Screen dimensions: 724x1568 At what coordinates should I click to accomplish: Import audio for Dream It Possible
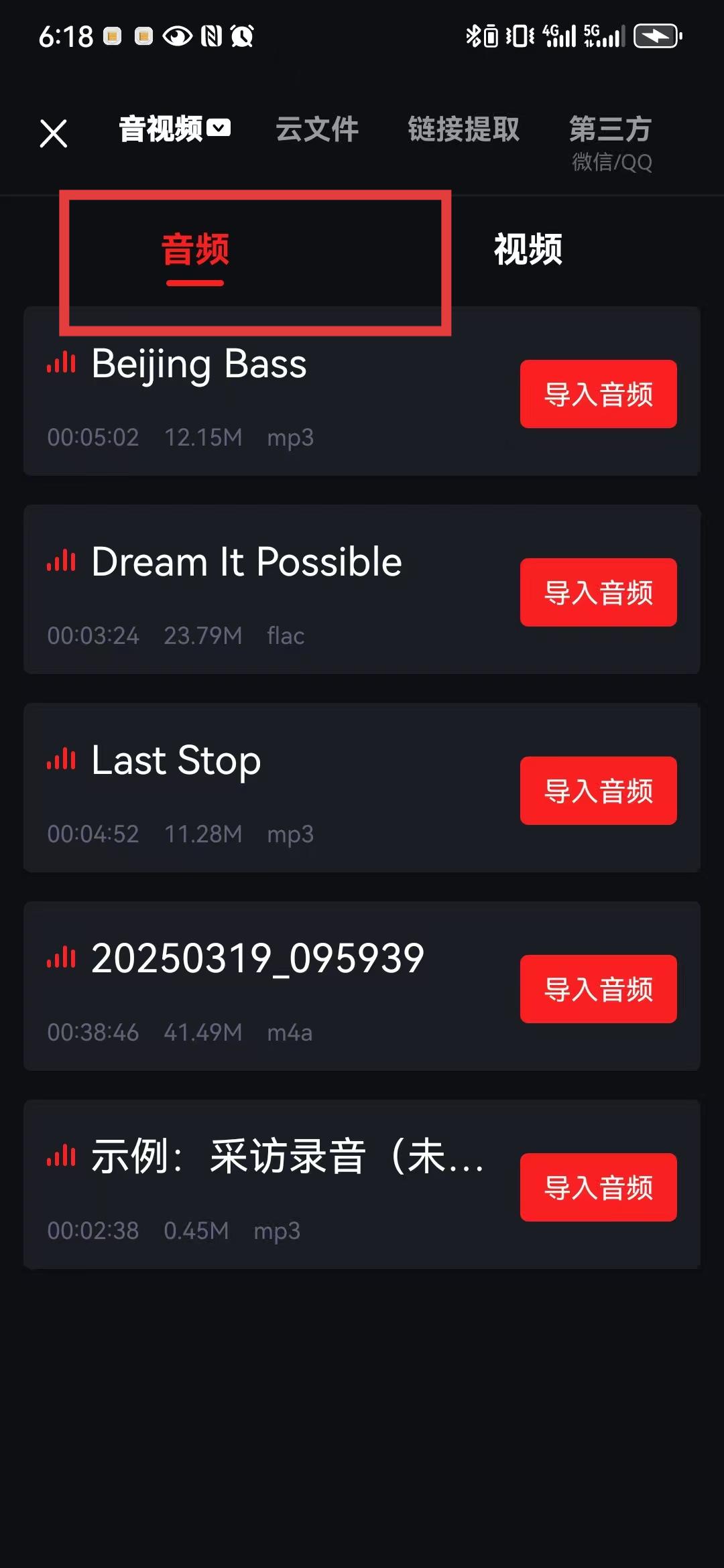[x=599, y=592]
